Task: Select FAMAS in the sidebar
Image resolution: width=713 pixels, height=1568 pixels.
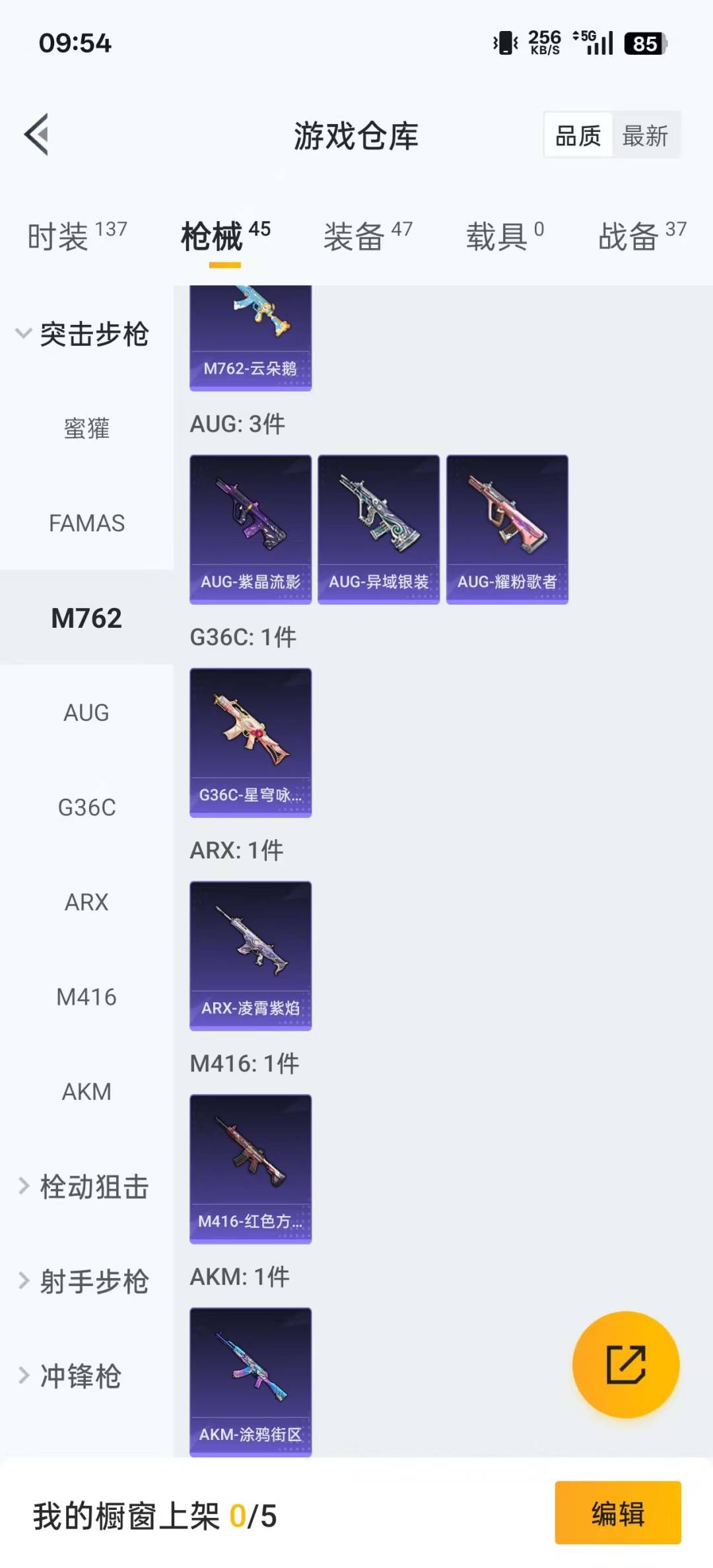Action: [86, 524]
